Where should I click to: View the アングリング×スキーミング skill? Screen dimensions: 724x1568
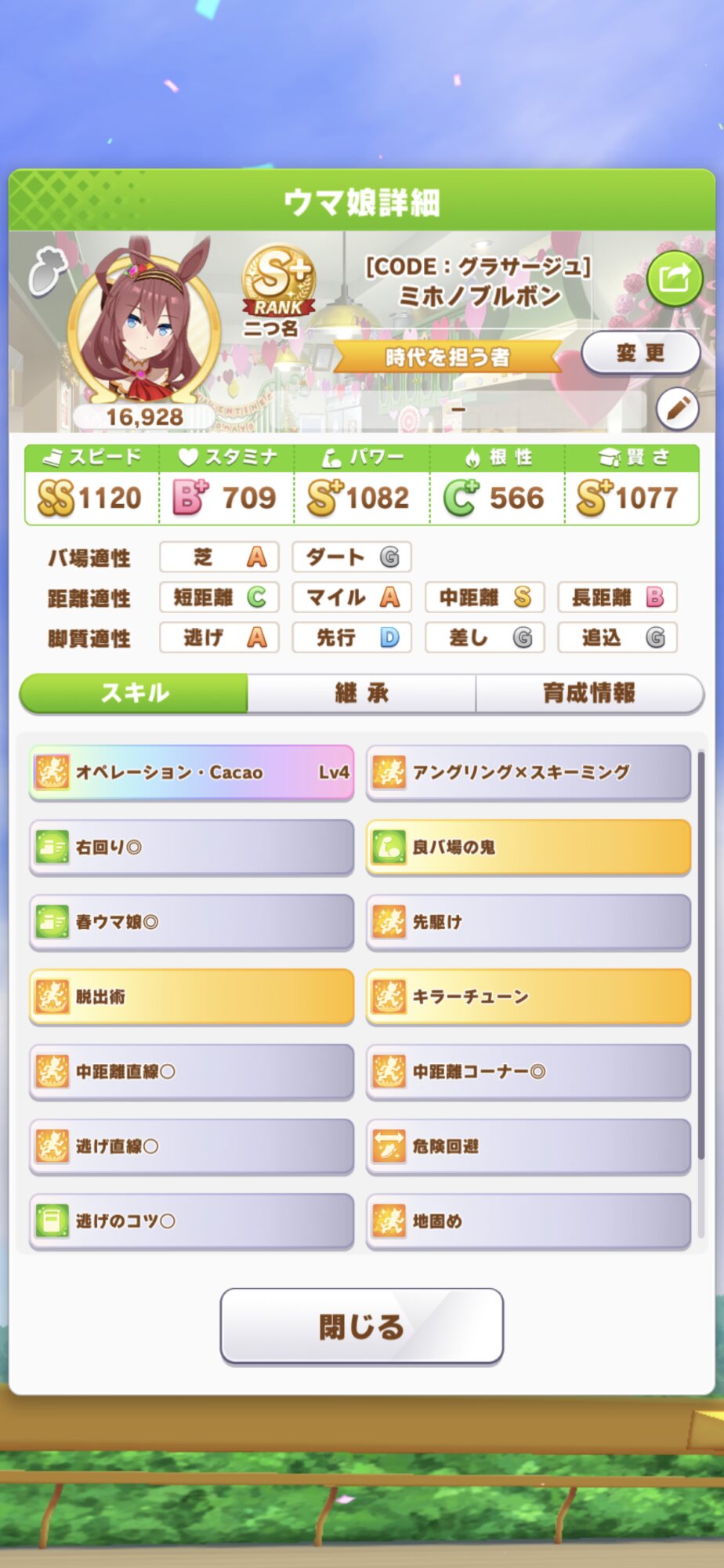pyautogui.click(x=528, y=772)
